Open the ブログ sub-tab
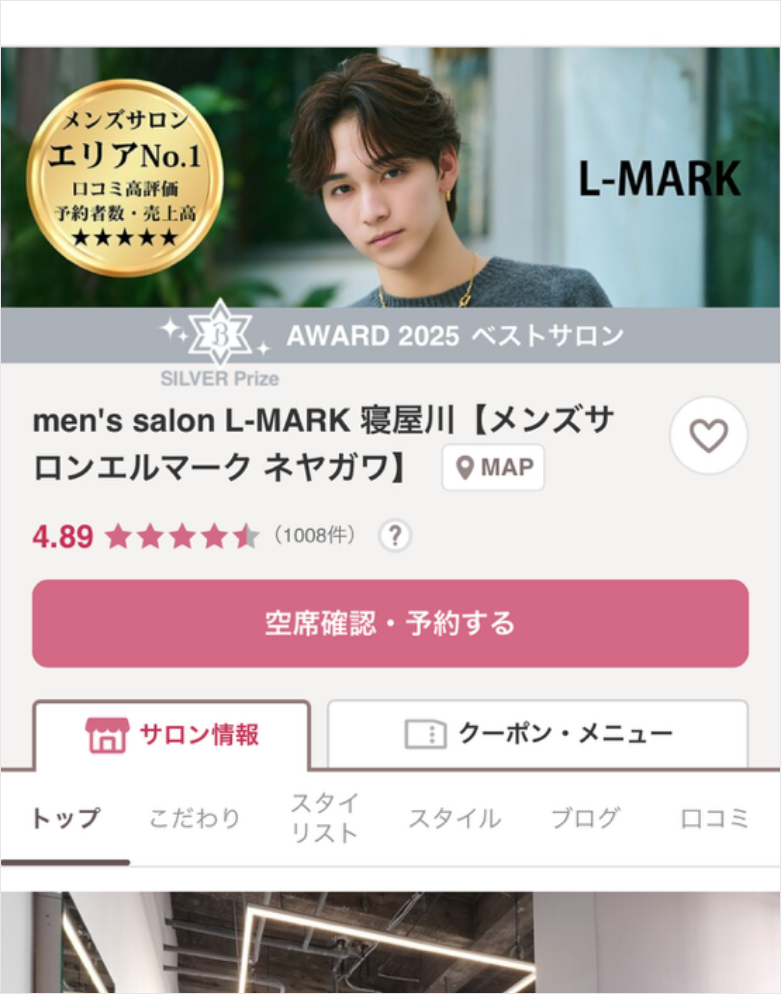This screenshot has width=781, height=994. click(x=585, y=818)
